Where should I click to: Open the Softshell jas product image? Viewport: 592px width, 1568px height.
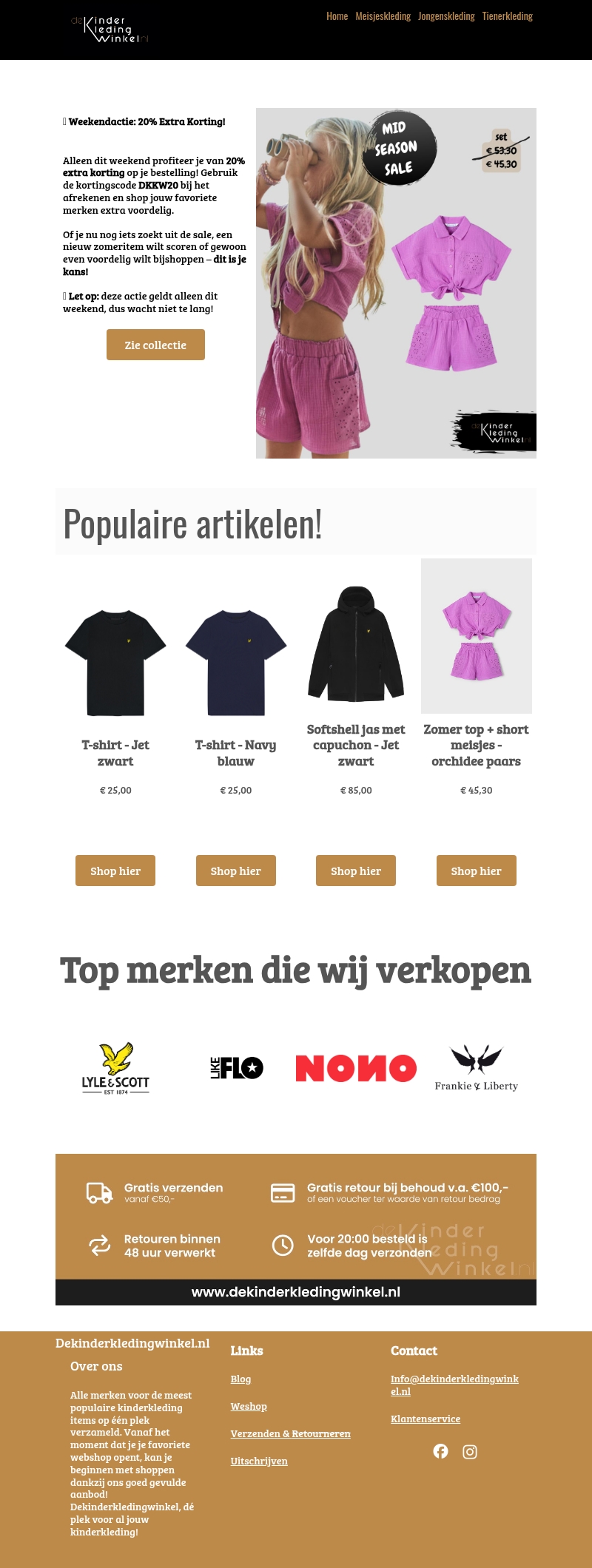[356, 643]
